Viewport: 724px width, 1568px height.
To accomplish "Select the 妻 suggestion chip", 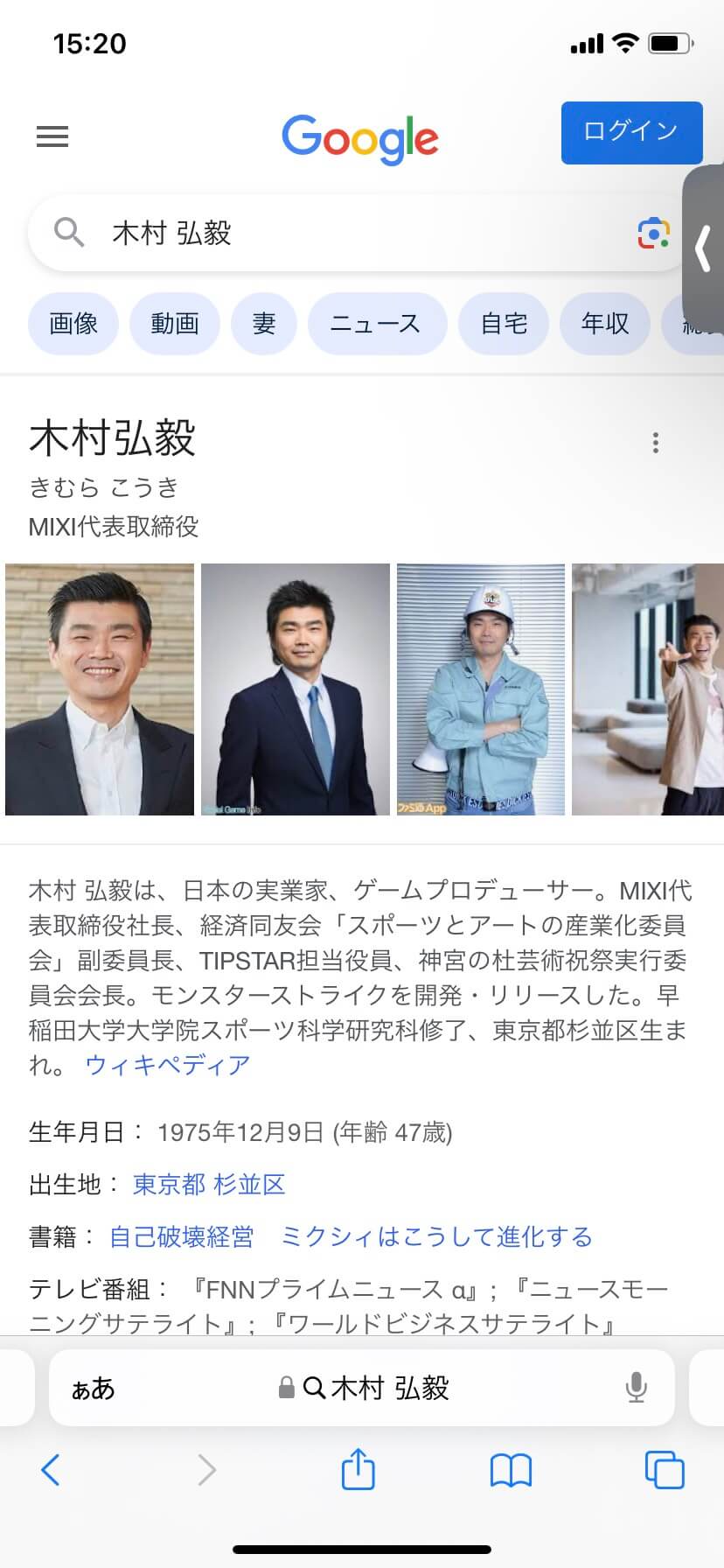I will (264, 324).
